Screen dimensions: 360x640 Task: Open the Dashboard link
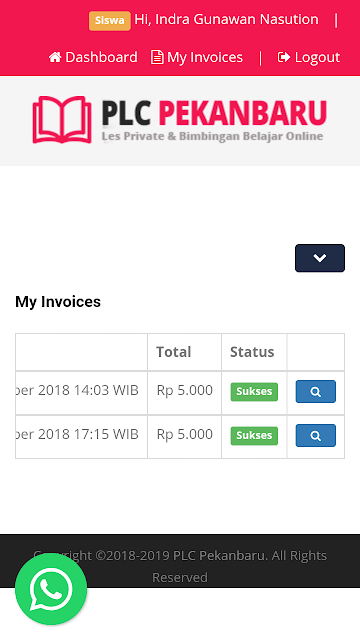click(x=93, y=57)
